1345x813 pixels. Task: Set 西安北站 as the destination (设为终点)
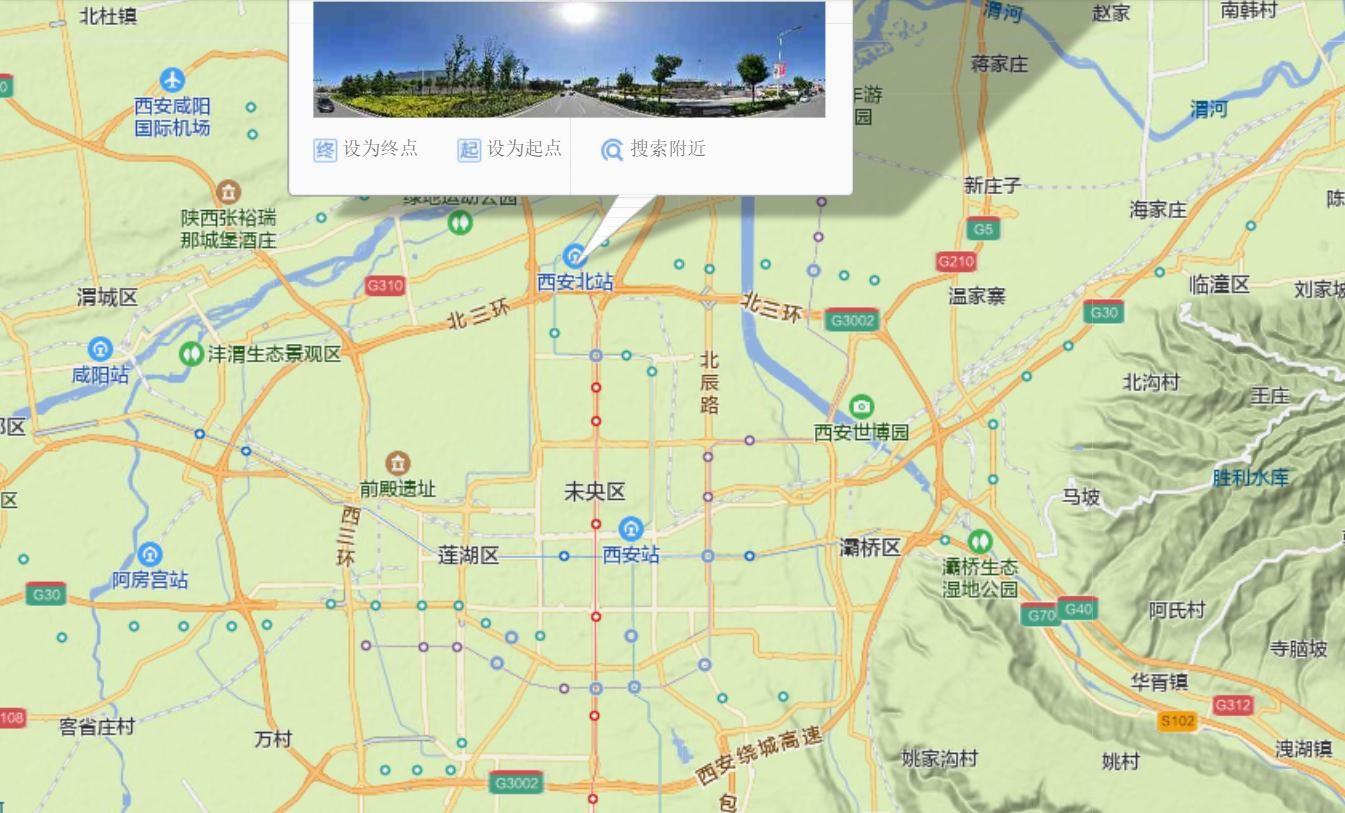(x=366, y=149)
